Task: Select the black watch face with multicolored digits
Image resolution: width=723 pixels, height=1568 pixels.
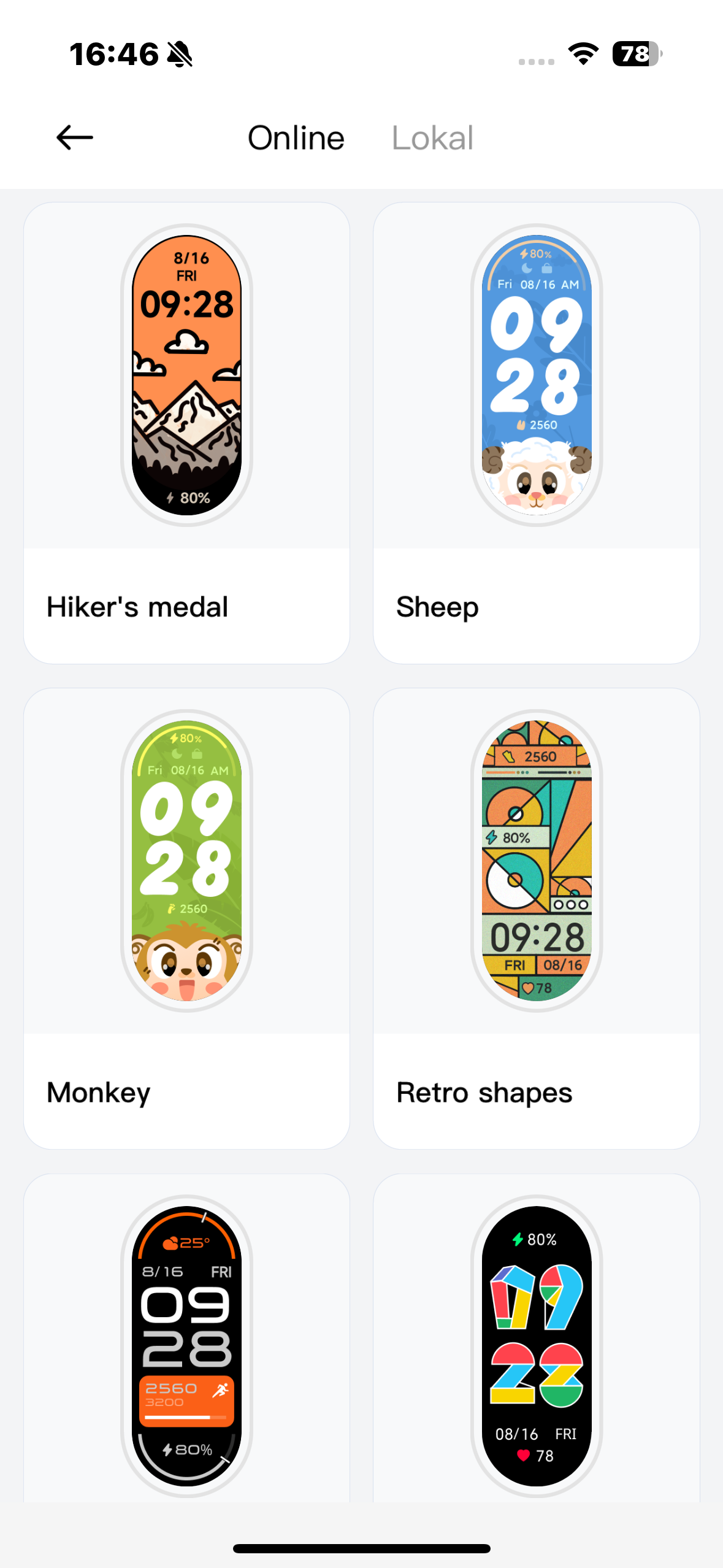Action: 536,1343
